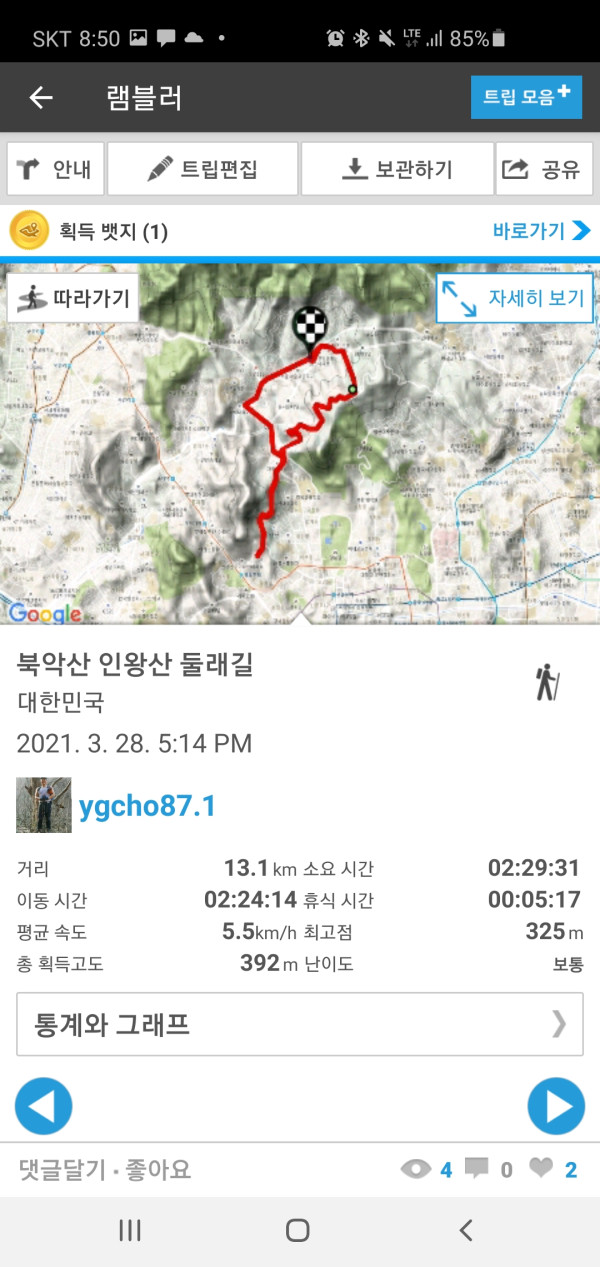Go back using the top arrow
Screen dimensions: 600x1267
pyautogui.click(x=40, y=97)
